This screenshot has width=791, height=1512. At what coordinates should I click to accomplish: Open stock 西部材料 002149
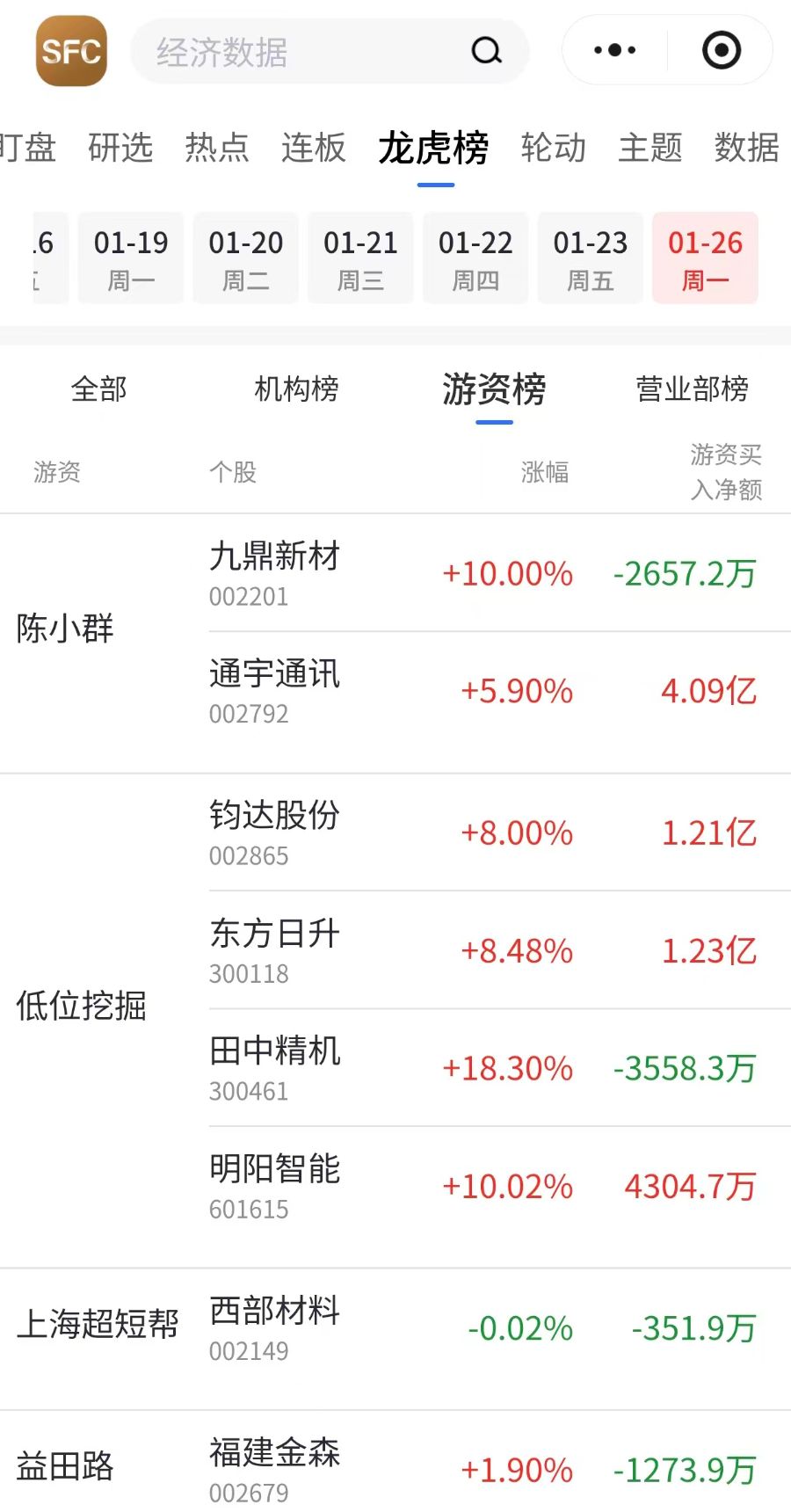[275, 1327]
